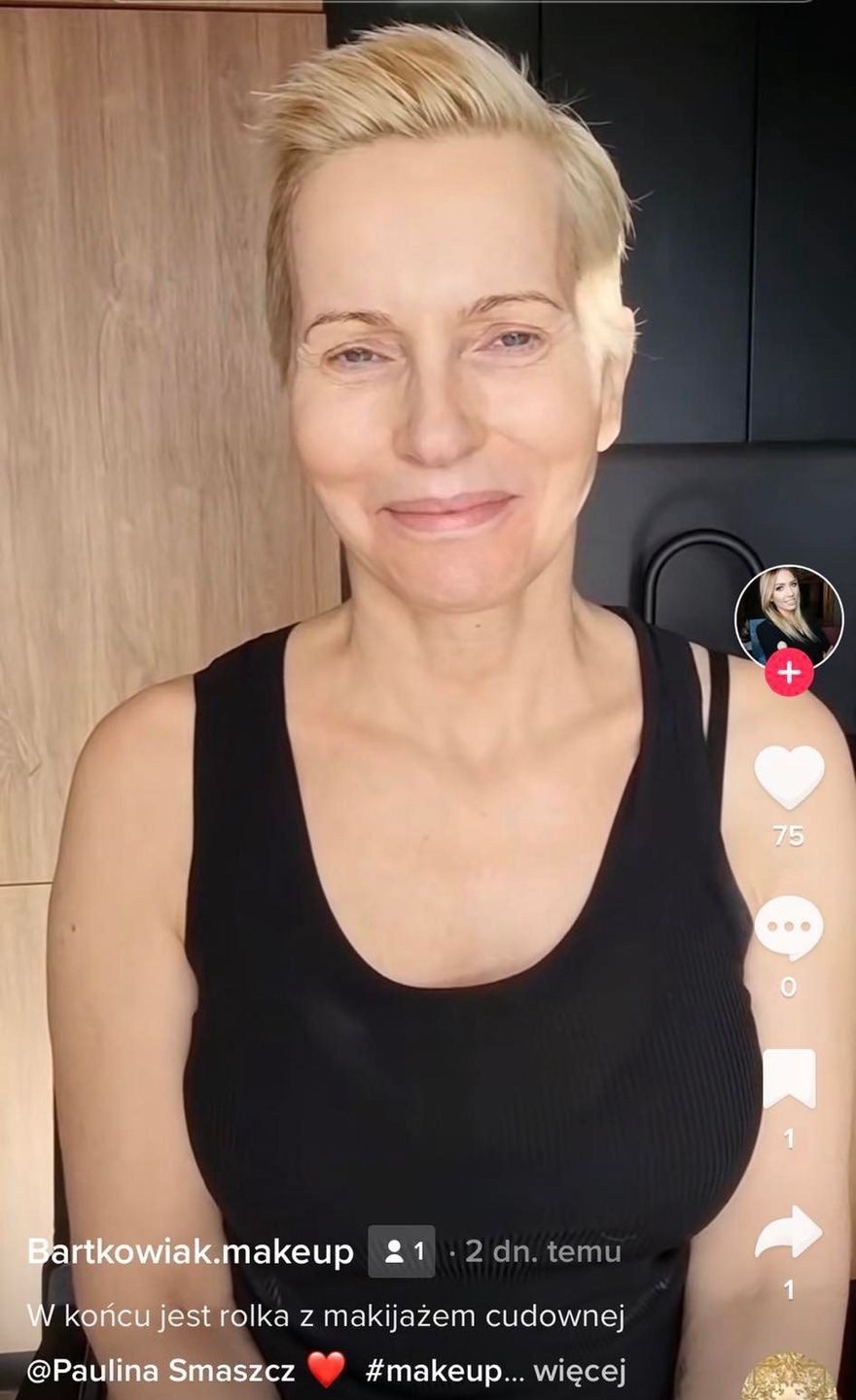Bookmark this video
The image size is (856, 1400).
click(x=788, y=1079)
